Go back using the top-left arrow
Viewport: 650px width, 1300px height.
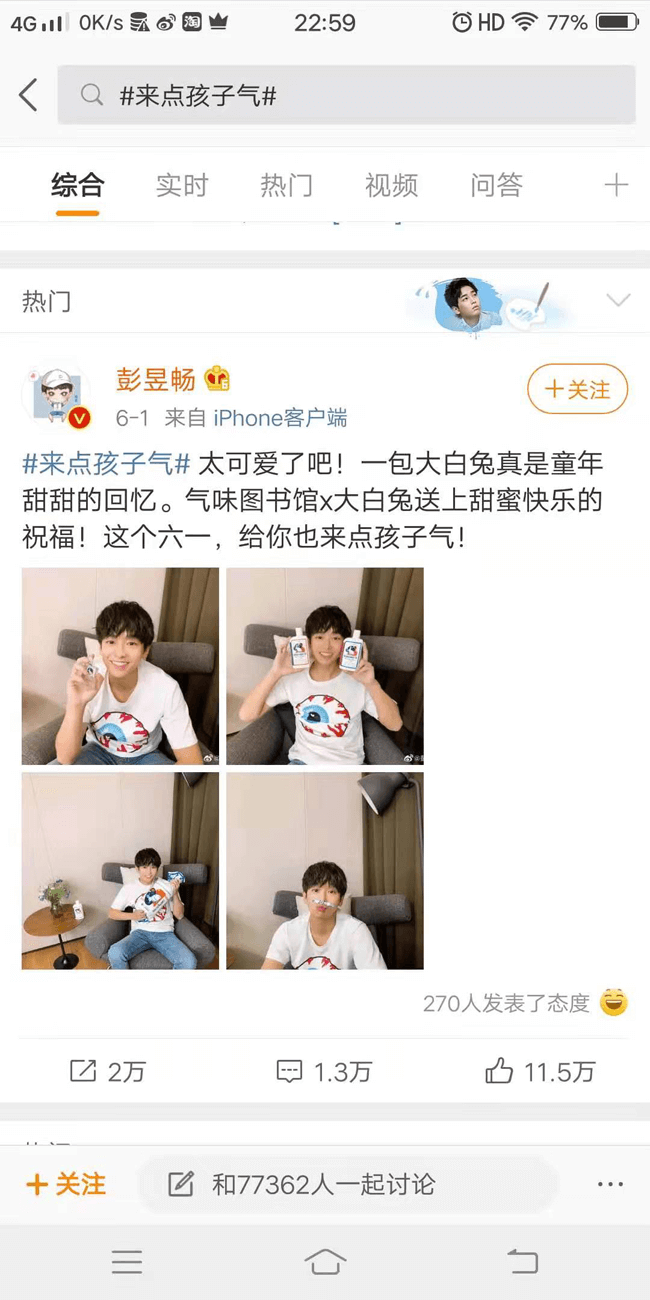pyautogui.click(x=28, y=96)
